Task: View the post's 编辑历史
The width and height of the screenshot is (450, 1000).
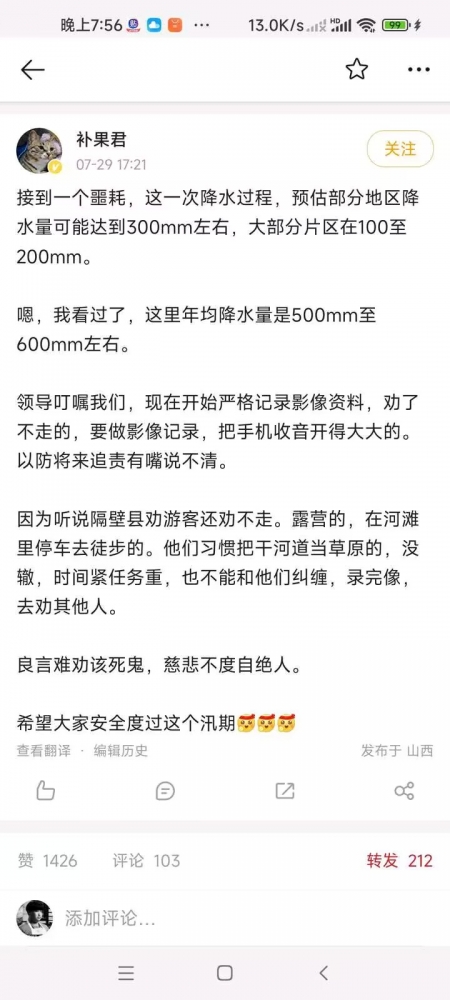Action: pyautogui.click(x=121, y=751)
